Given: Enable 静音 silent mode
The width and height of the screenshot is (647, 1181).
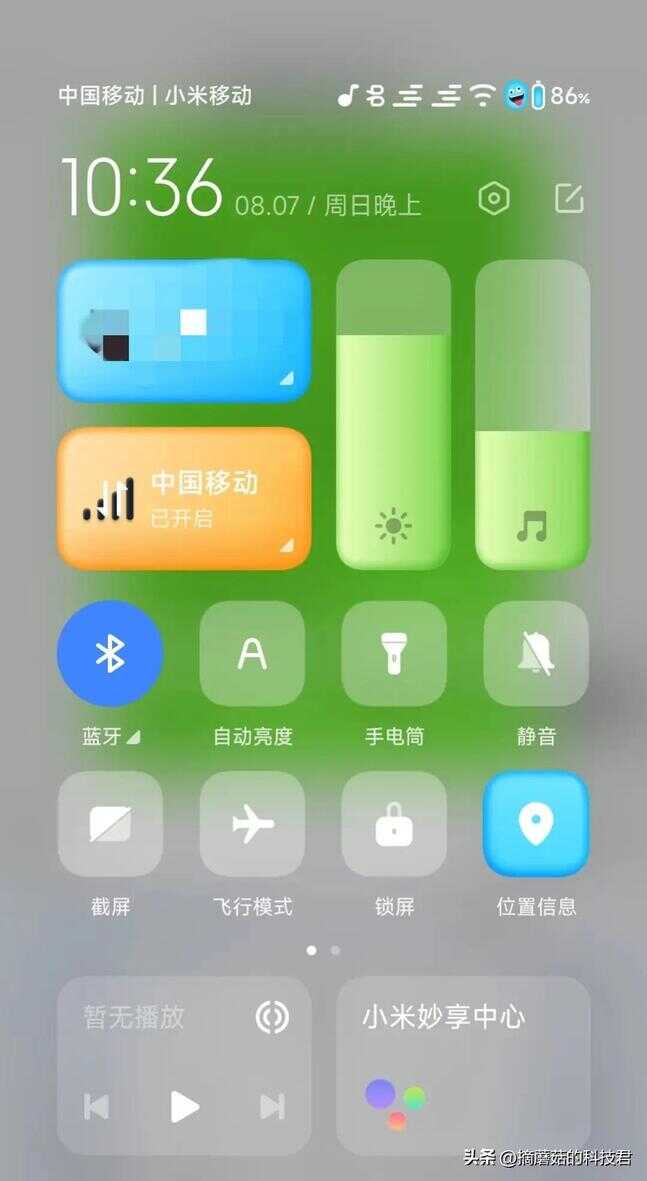Looking at the screenshot, I should click(x=536, y=653).
